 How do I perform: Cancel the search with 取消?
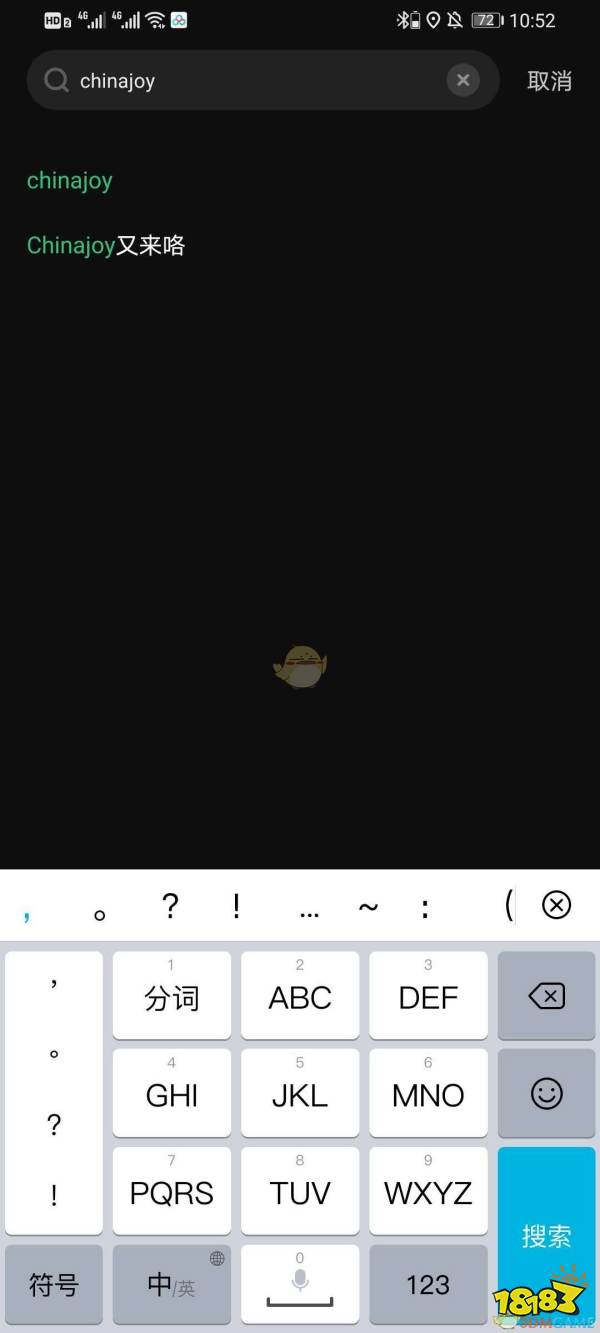tap(549, 81)
